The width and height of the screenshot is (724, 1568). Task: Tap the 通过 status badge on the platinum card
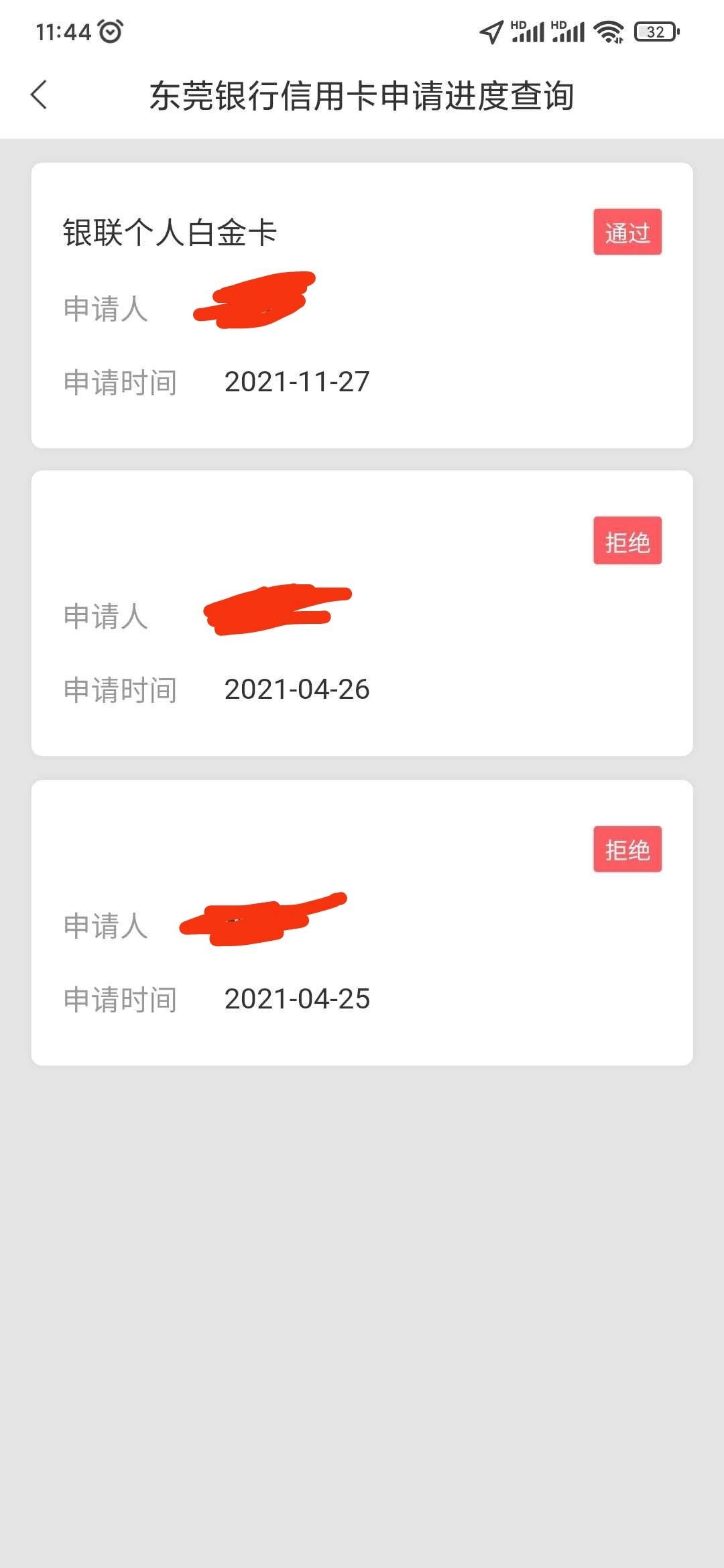tap(627, 232)
